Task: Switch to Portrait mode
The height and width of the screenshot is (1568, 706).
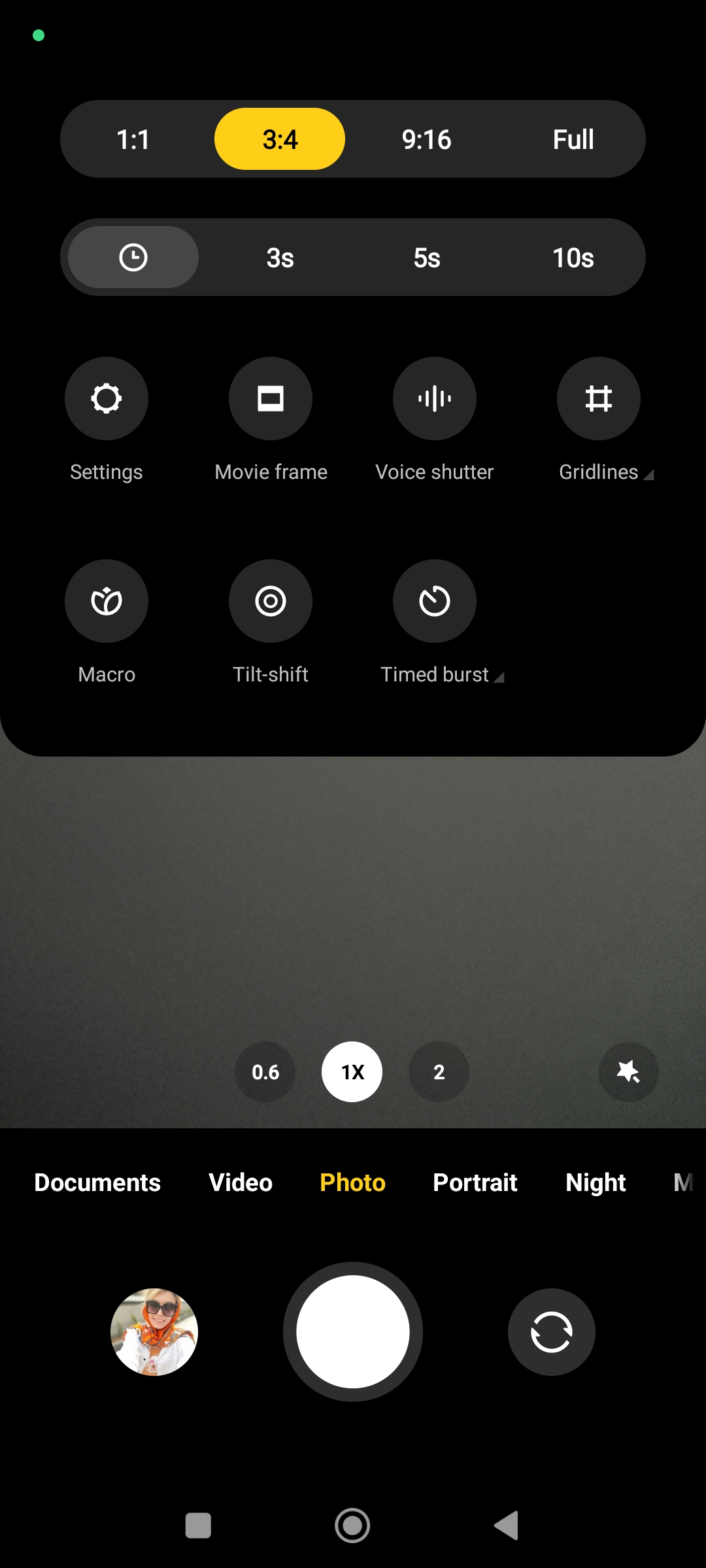Action: (x=475, y=1183)
